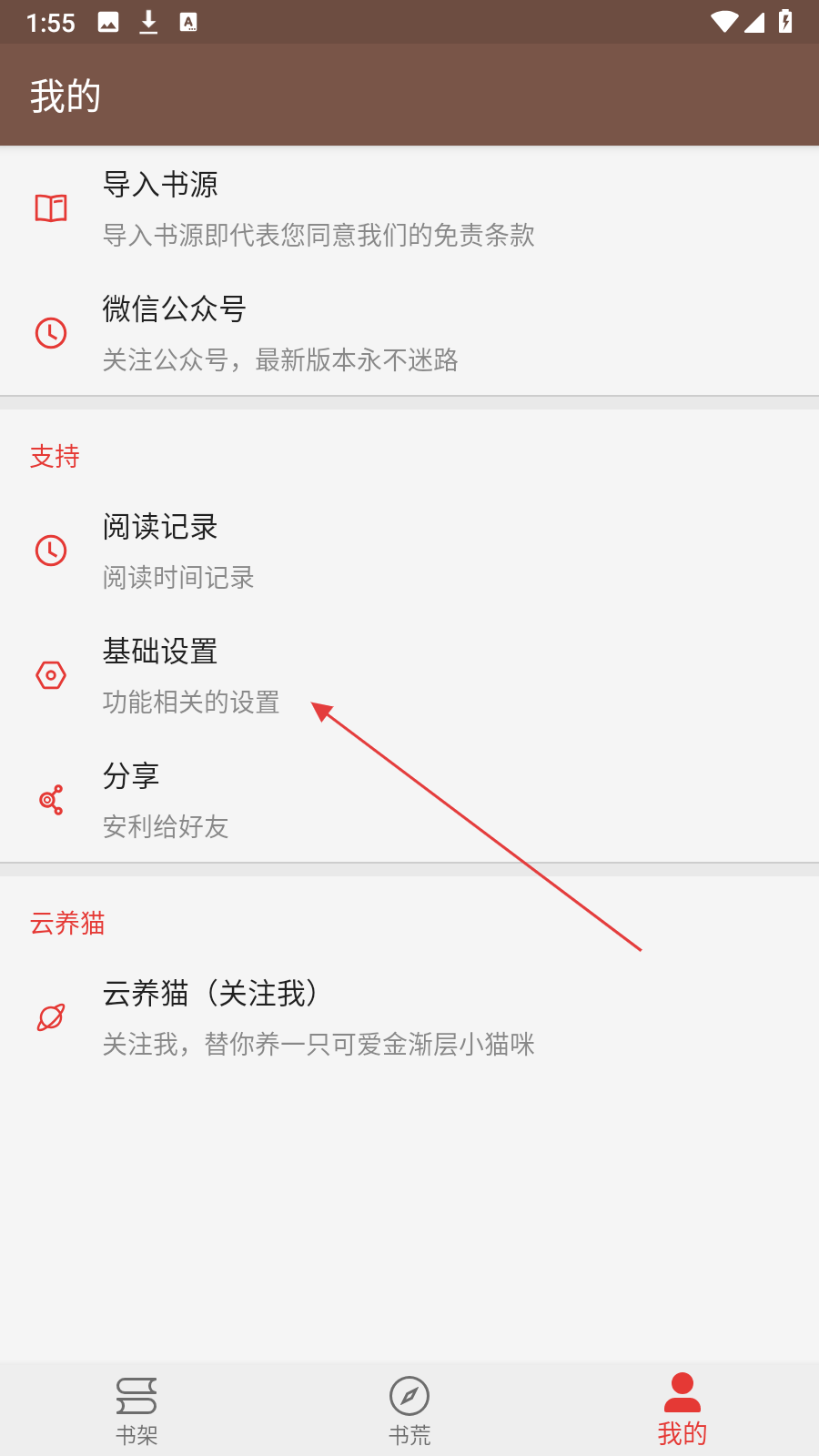Switch to the 书架 tab
Screen dimensions: 819x1456
(x=136, y=1410)
